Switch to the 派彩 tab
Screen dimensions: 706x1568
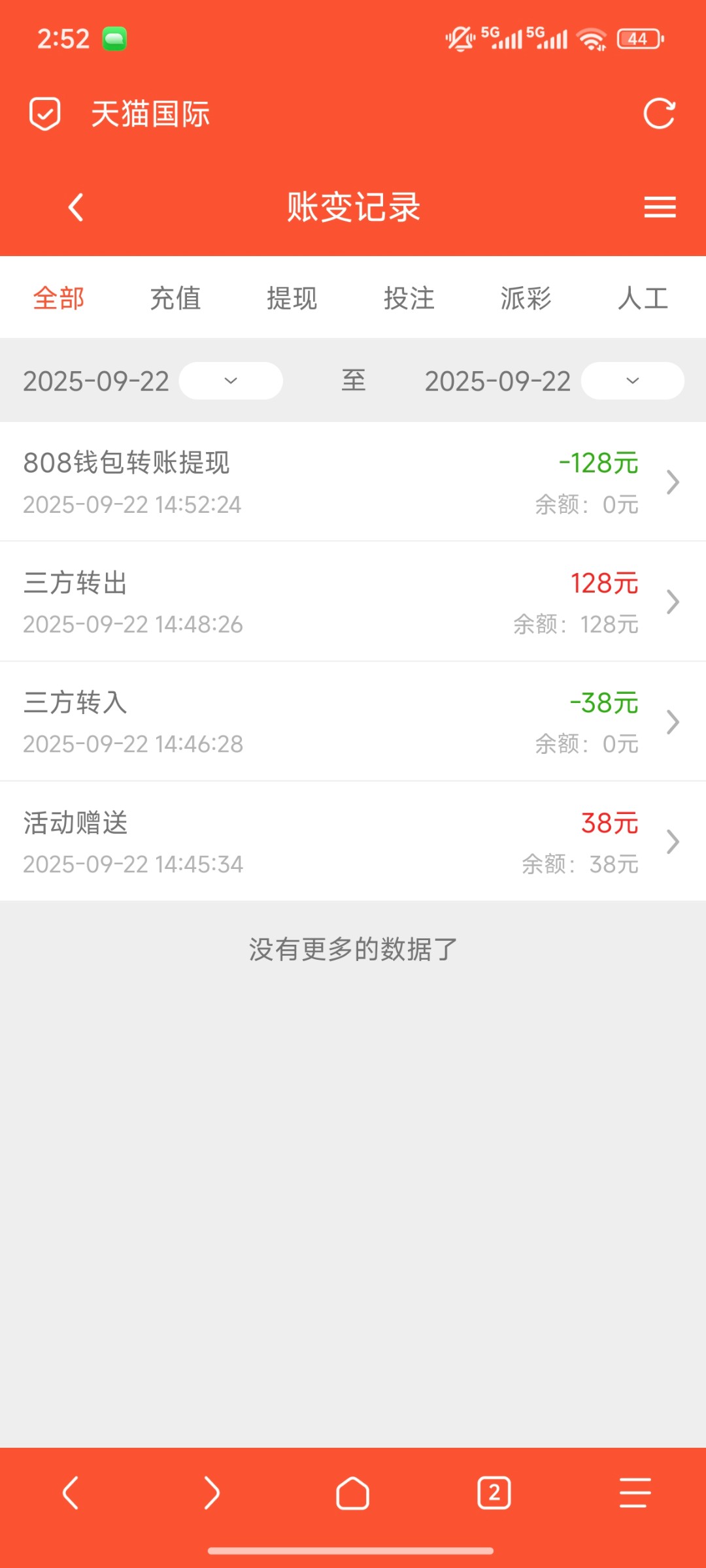525,298
